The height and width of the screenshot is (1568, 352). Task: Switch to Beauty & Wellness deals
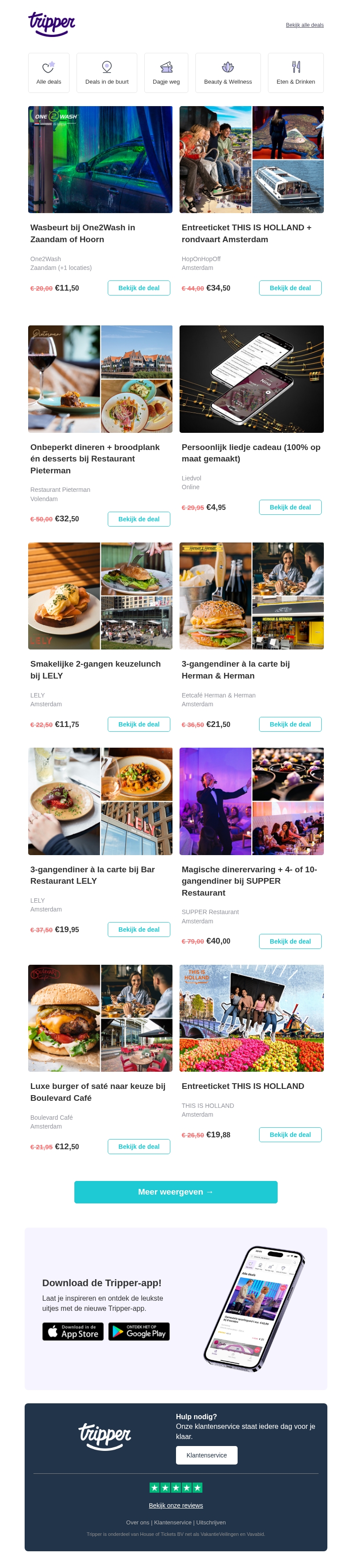pos(228,73)
